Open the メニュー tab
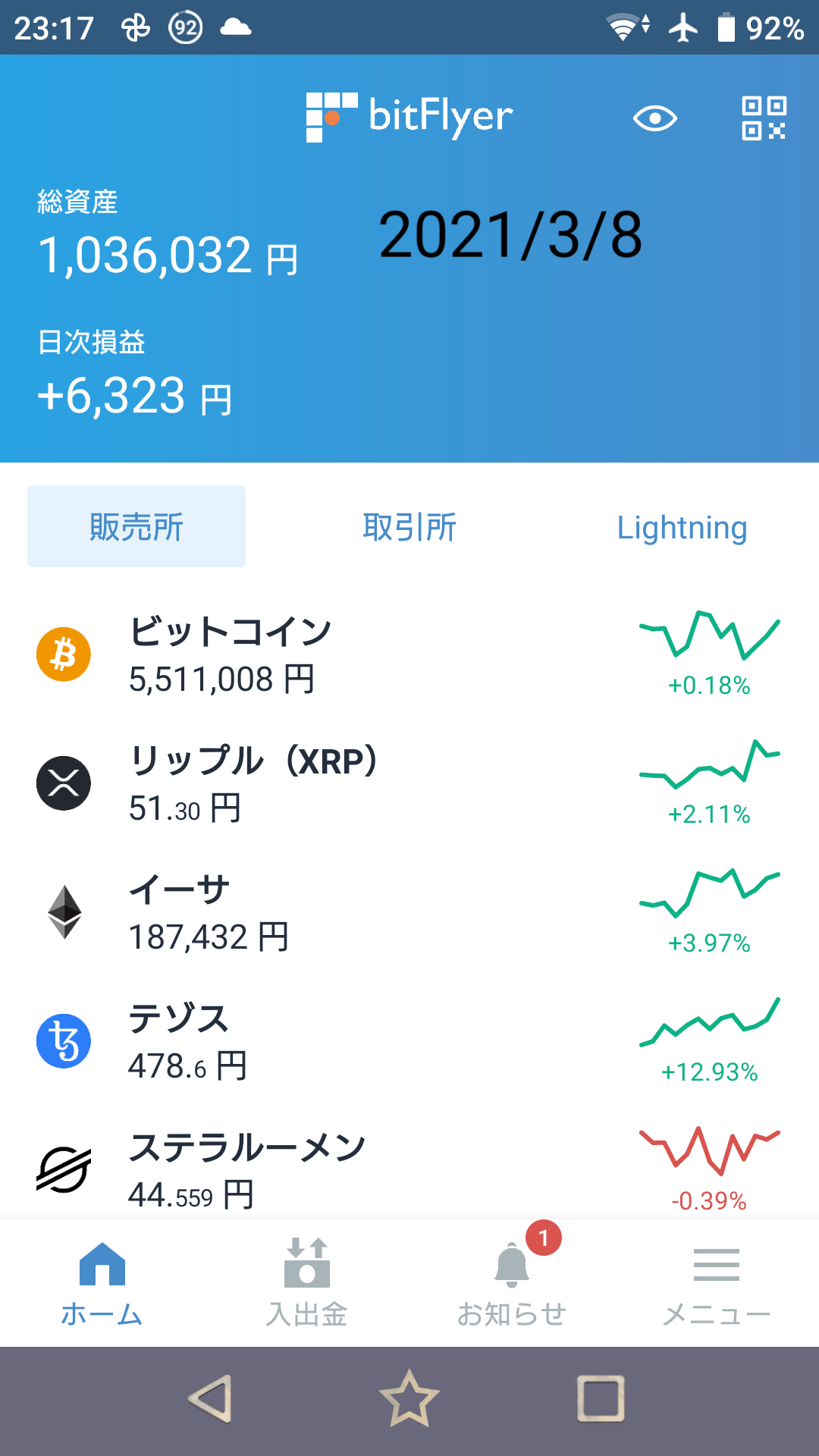Image resolution: width=819 pixels, height=1456 pixels. (x=717, y=1282)
